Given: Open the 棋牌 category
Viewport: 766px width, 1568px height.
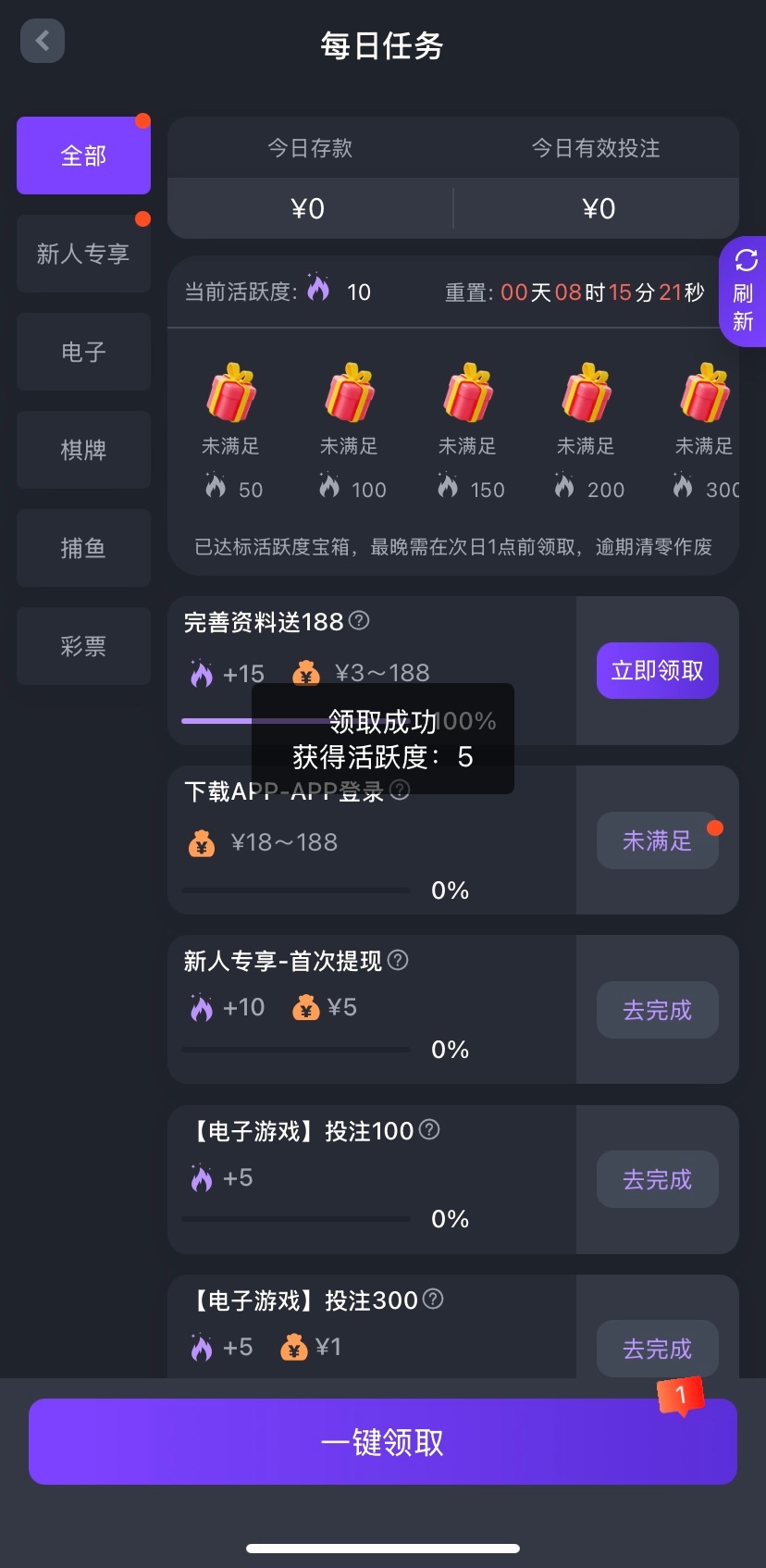Looking at the screenshot, I should [x=83, y=450].
